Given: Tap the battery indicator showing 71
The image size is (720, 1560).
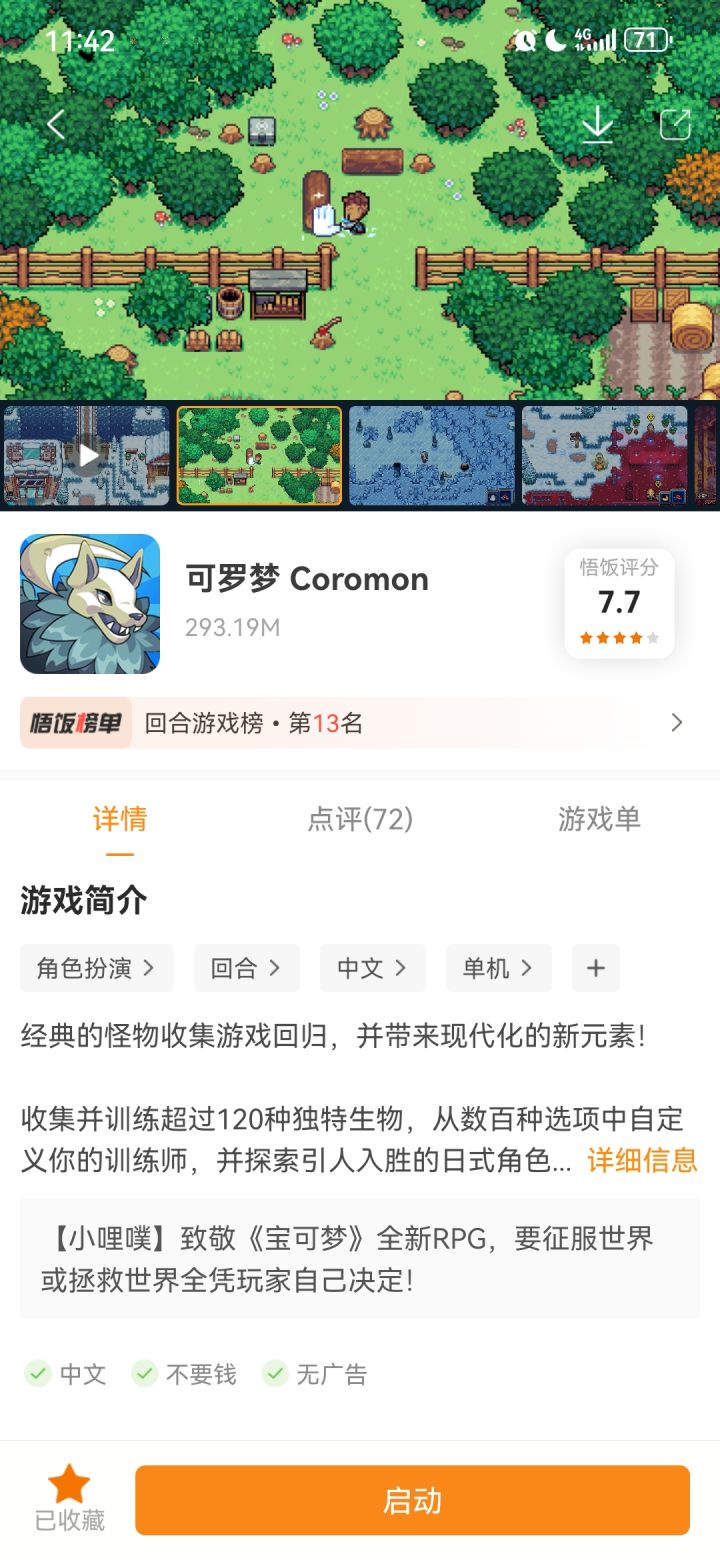Looking at the screenshot, I should [646, 40].
